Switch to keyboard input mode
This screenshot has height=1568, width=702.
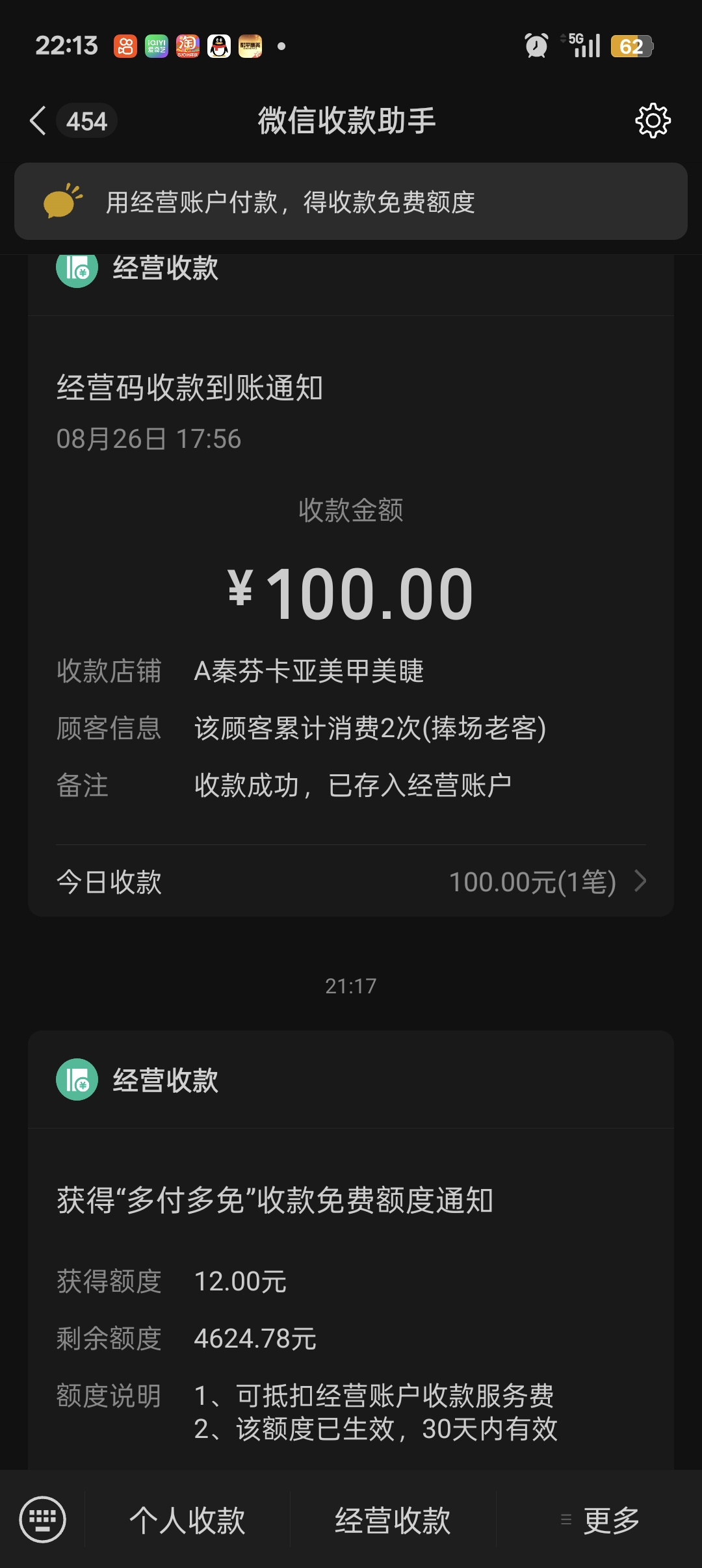43,1520
